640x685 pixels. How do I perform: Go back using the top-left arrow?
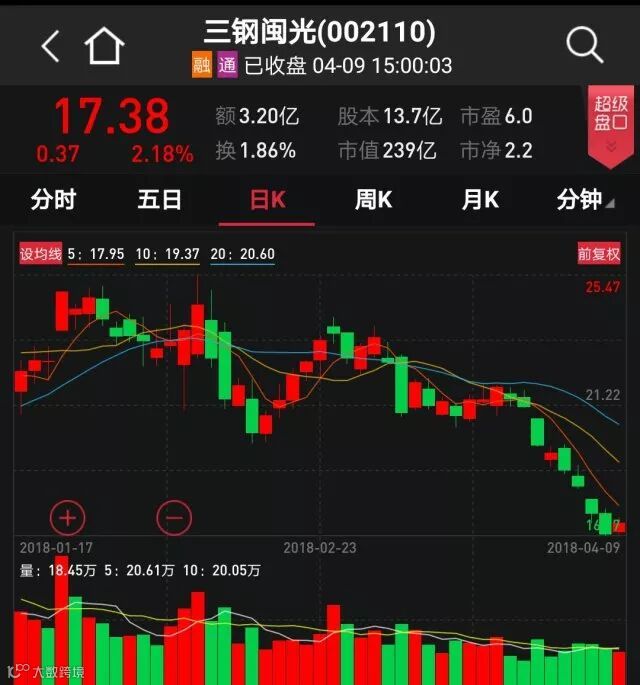coord(50,45)
